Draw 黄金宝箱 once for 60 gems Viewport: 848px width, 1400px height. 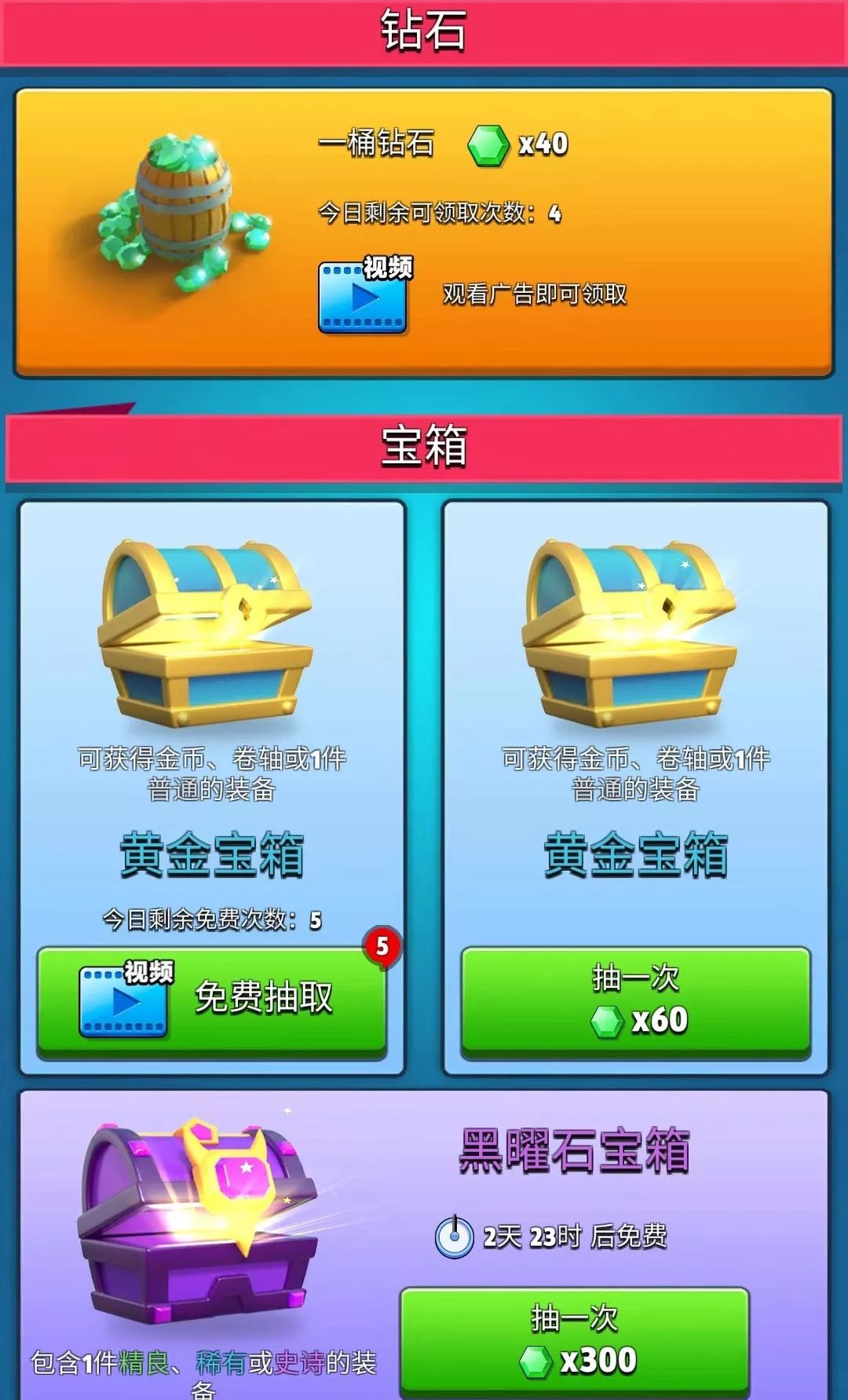click(635, 1000)
